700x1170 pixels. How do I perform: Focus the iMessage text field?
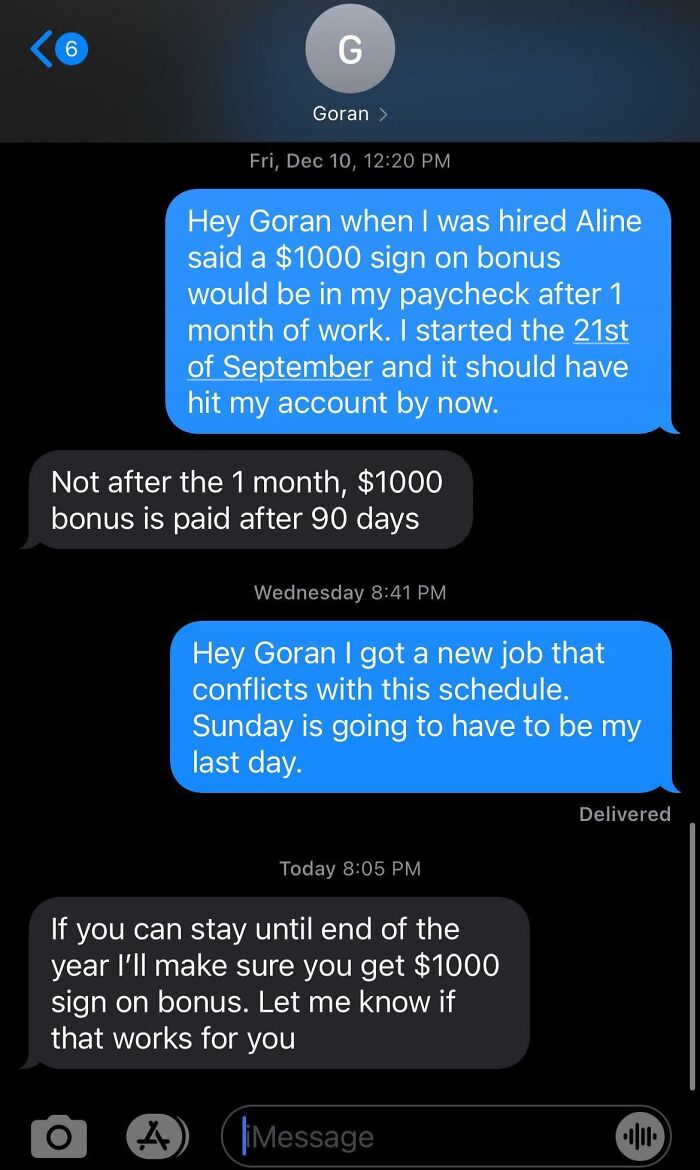(420, 1137)
